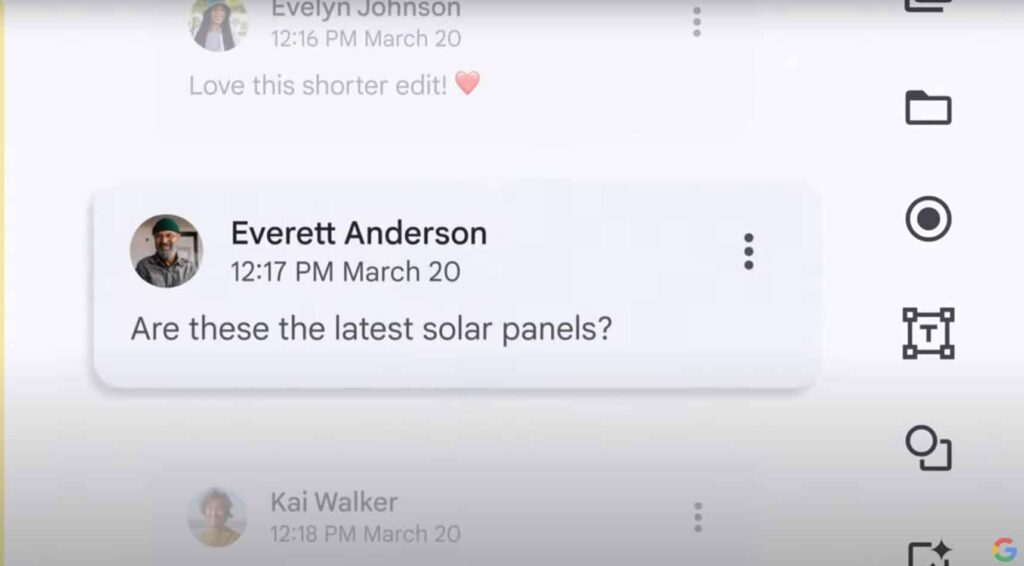Select the text box tool
The width and height of the screenshot is (1024, 566).
tap(928, 334)
